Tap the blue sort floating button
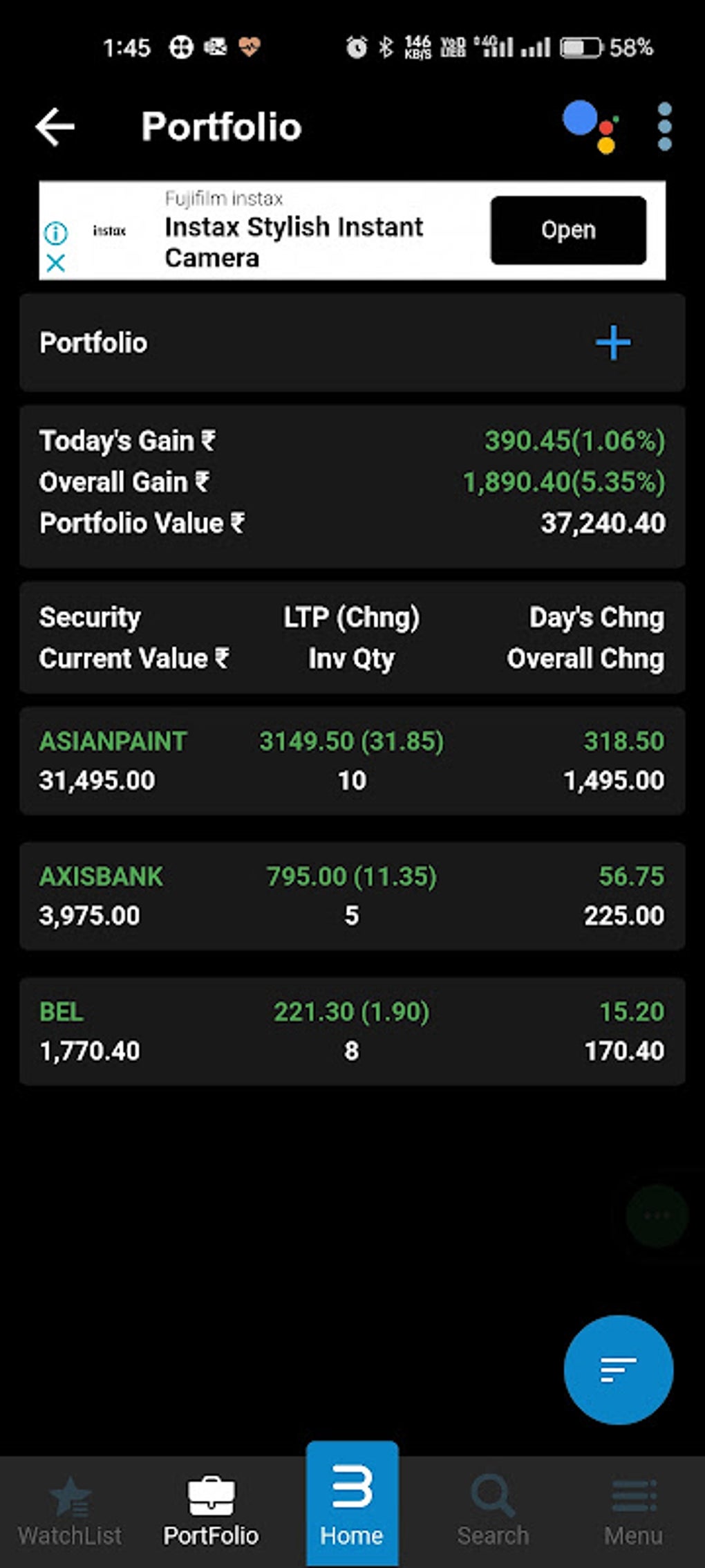Viewport: 705px width, 1568px height. (618, 1369)
